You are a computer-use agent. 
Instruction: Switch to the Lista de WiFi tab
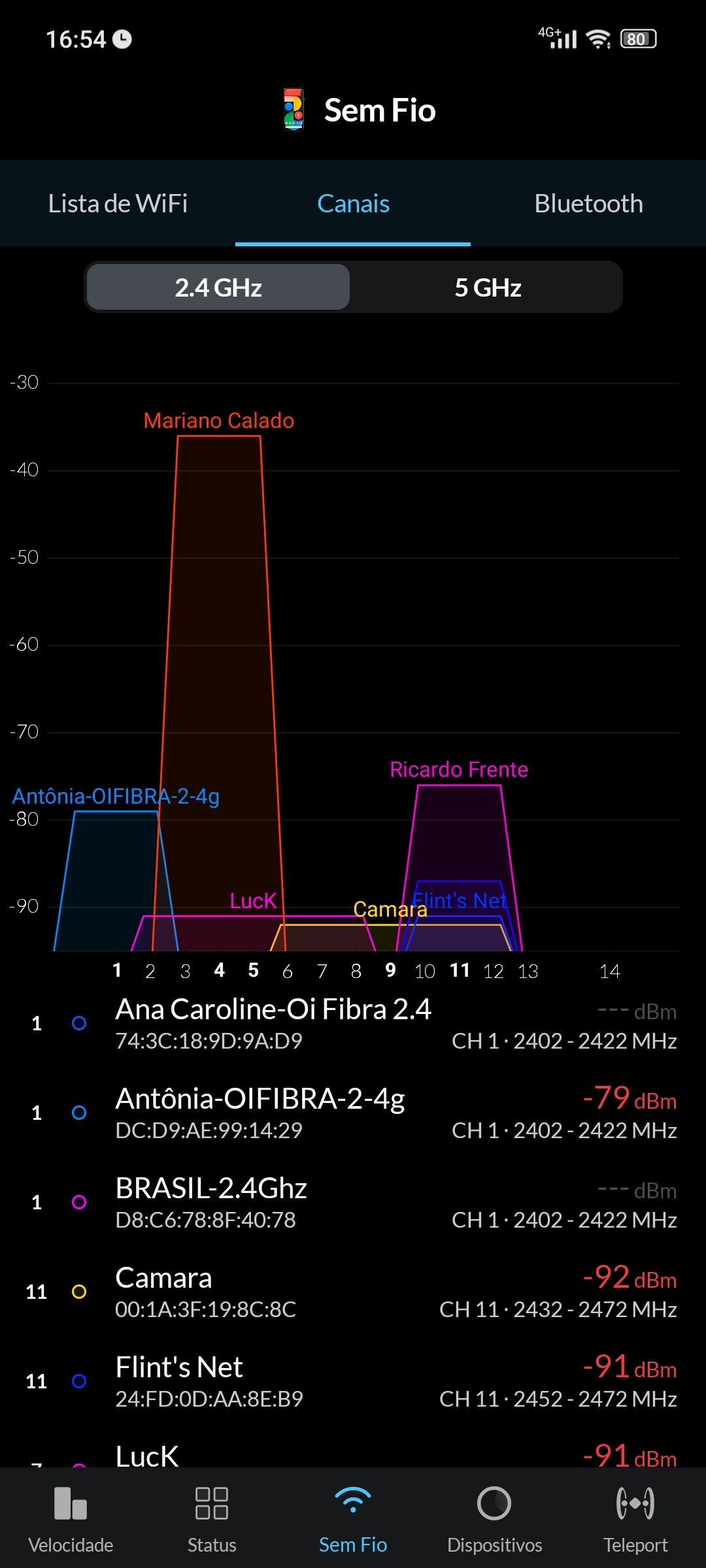[118, 204]
